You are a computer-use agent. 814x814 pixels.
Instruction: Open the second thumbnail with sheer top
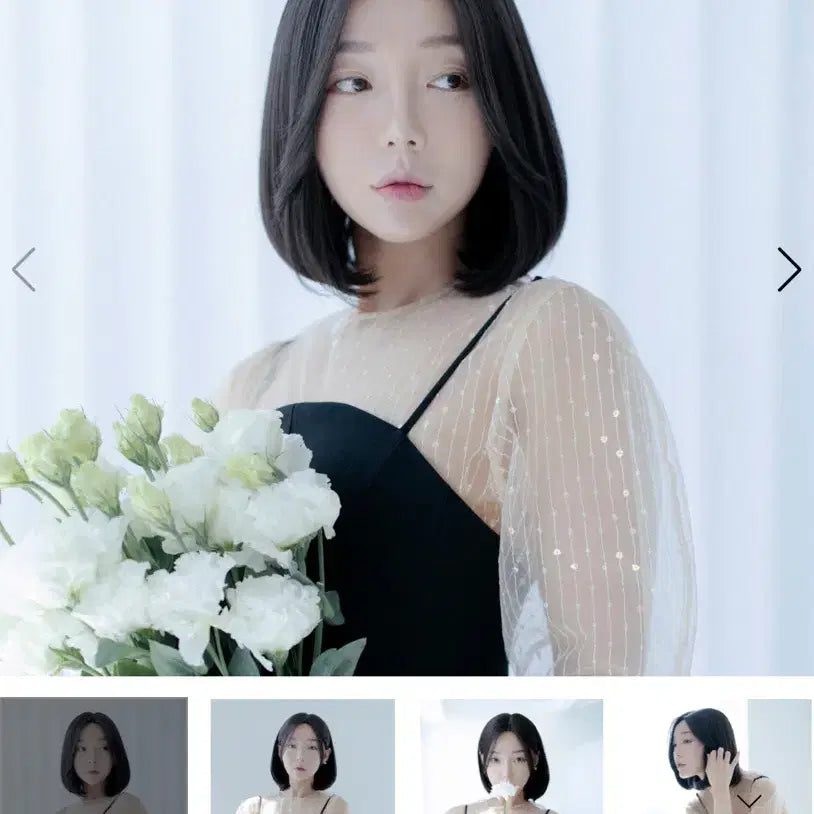coord(302,756)
